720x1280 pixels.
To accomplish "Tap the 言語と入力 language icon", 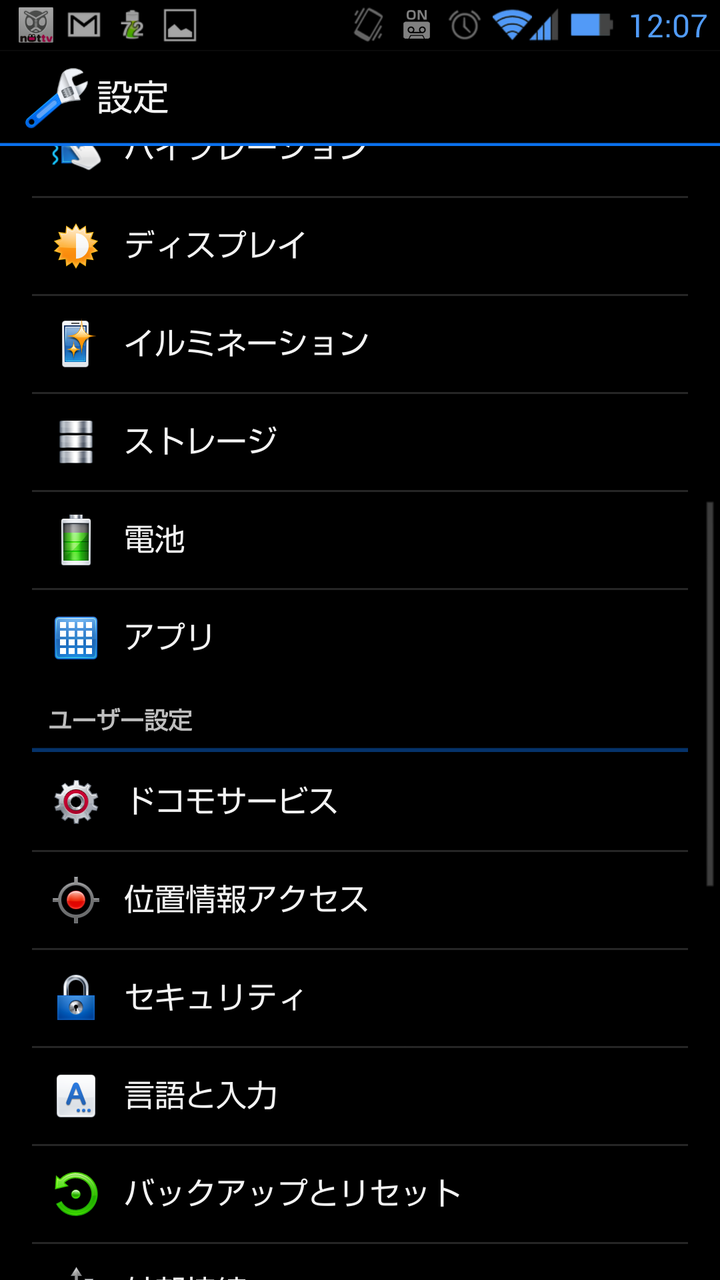I will coord(76,1096).
